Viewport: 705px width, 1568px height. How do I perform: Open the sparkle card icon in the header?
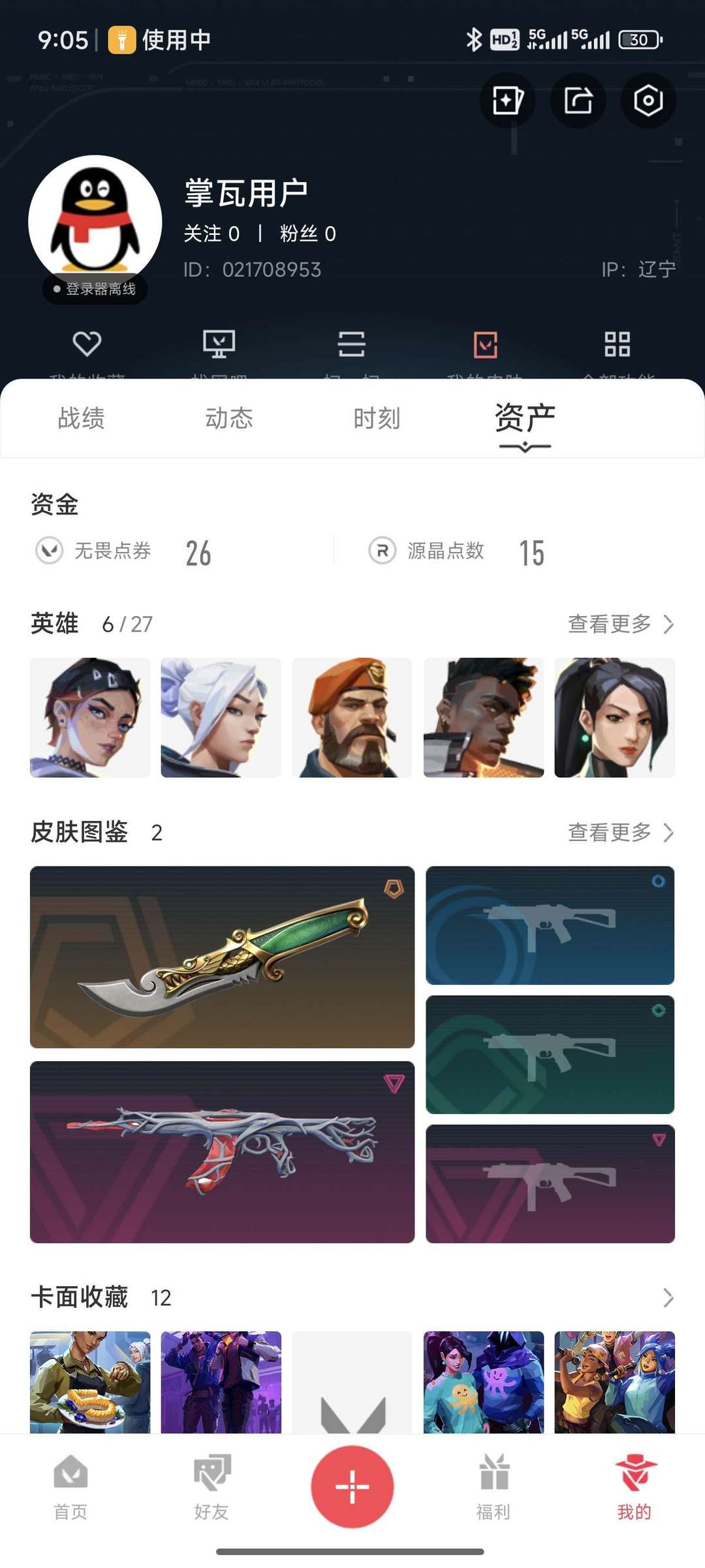pos(507,100)
